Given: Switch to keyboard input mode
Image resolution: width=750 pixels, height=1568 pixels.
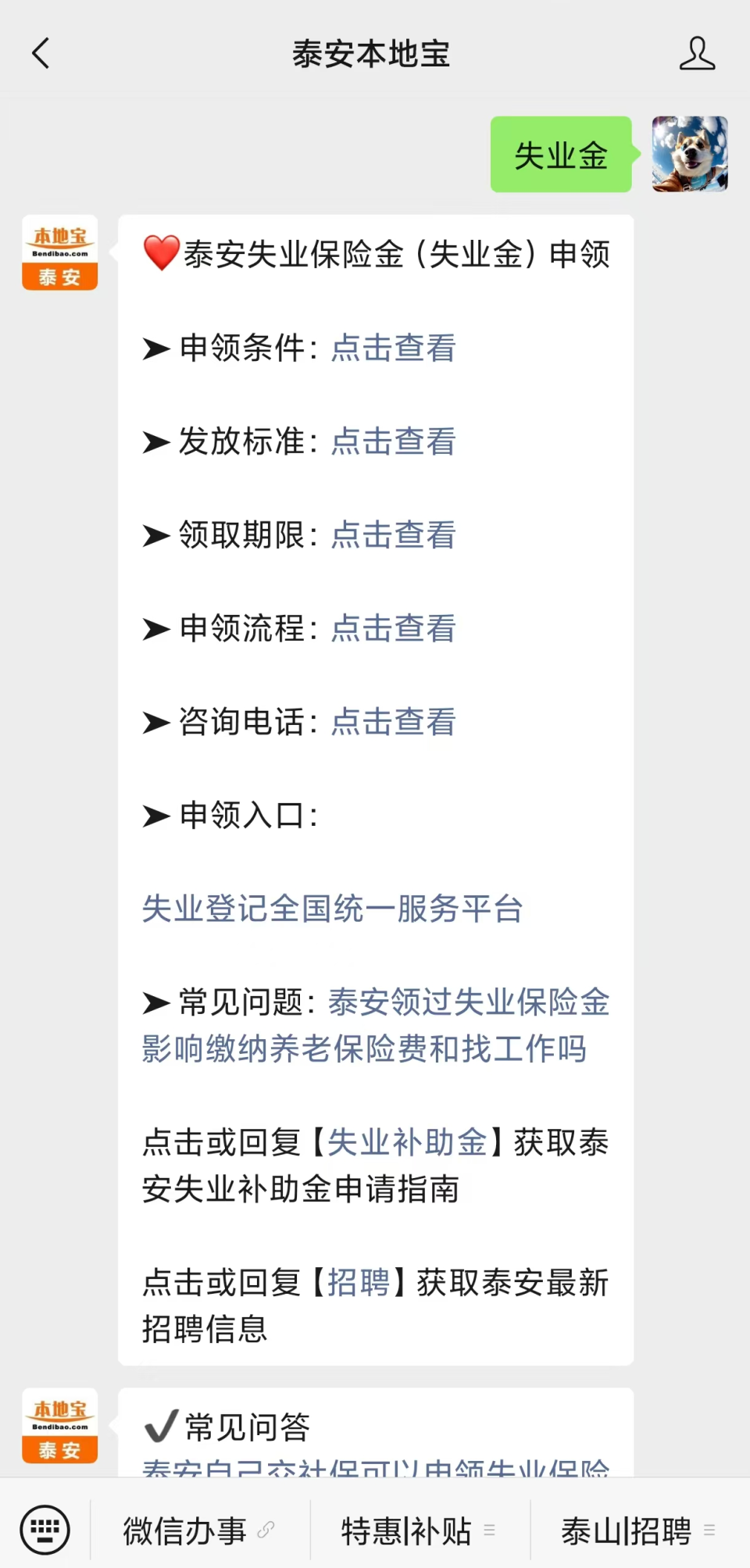Looking at the screenshot, I should (43, 1529).
